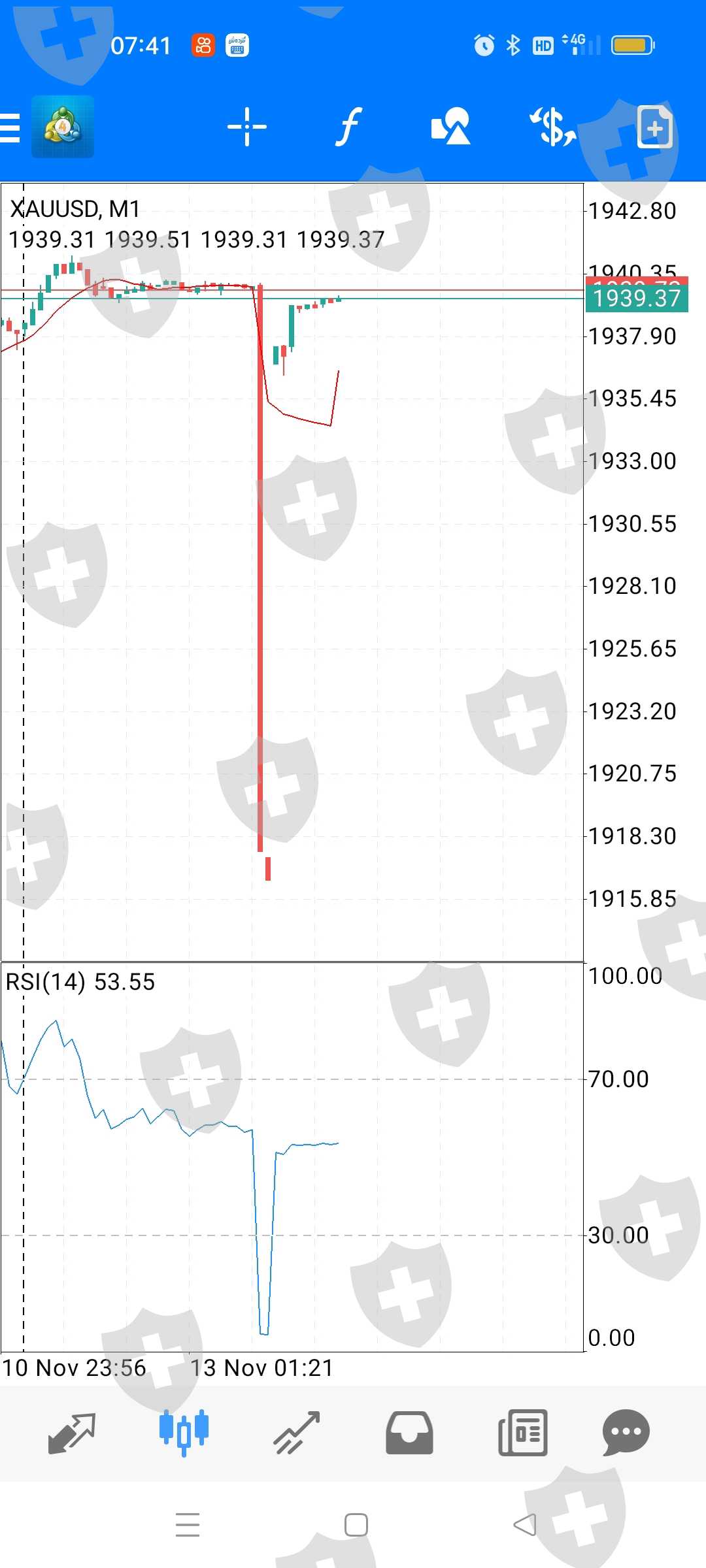Switch to the Trade tab
The width and height of the screenshot is (706, 1568).
[297, 1433]
